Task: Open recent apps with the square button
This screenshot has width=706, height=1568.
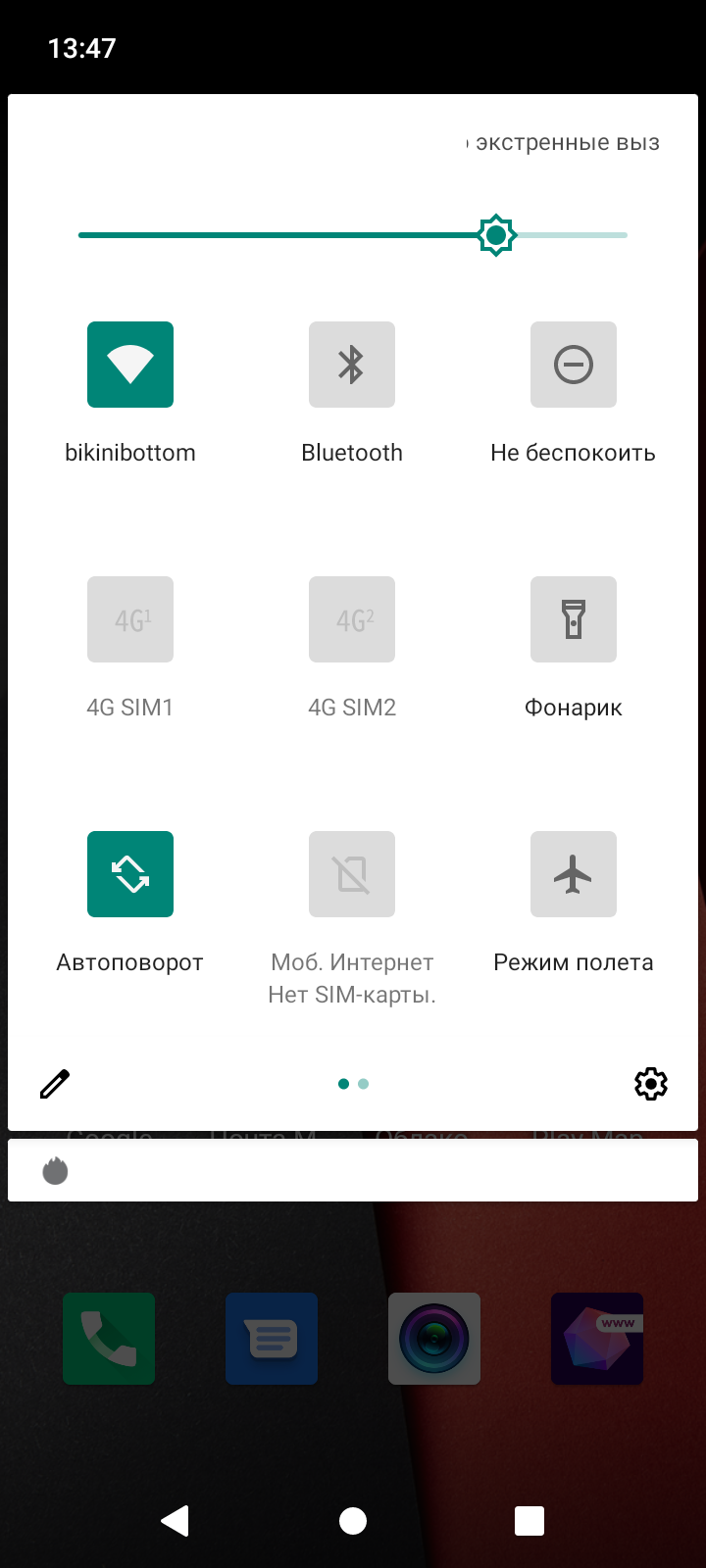Action: pyautogui.click(x=529, y=1521)
